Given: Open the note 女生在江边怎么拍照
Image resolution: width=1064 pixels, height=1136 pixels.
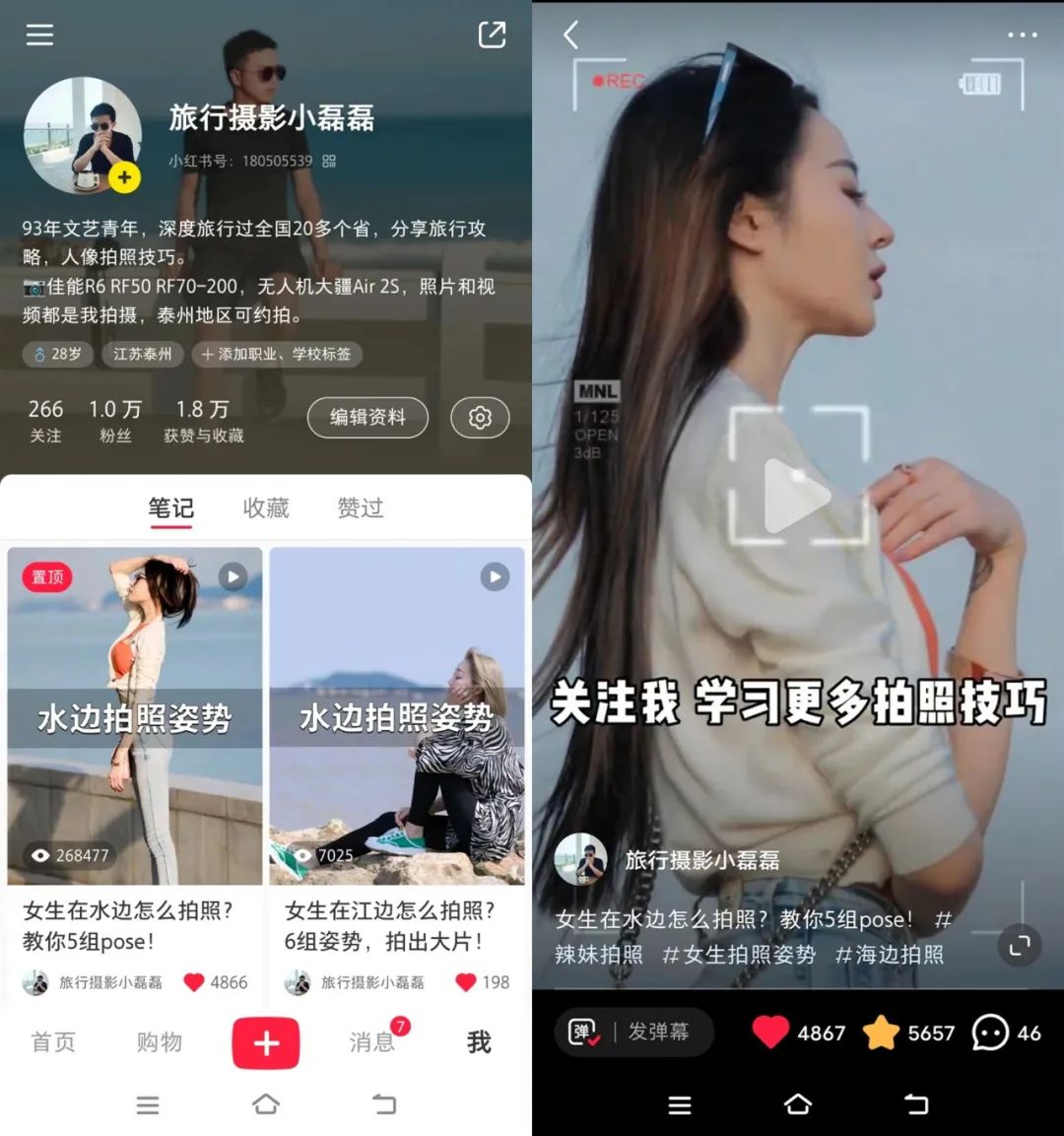Looking at the screenshot, I should 397,716.
